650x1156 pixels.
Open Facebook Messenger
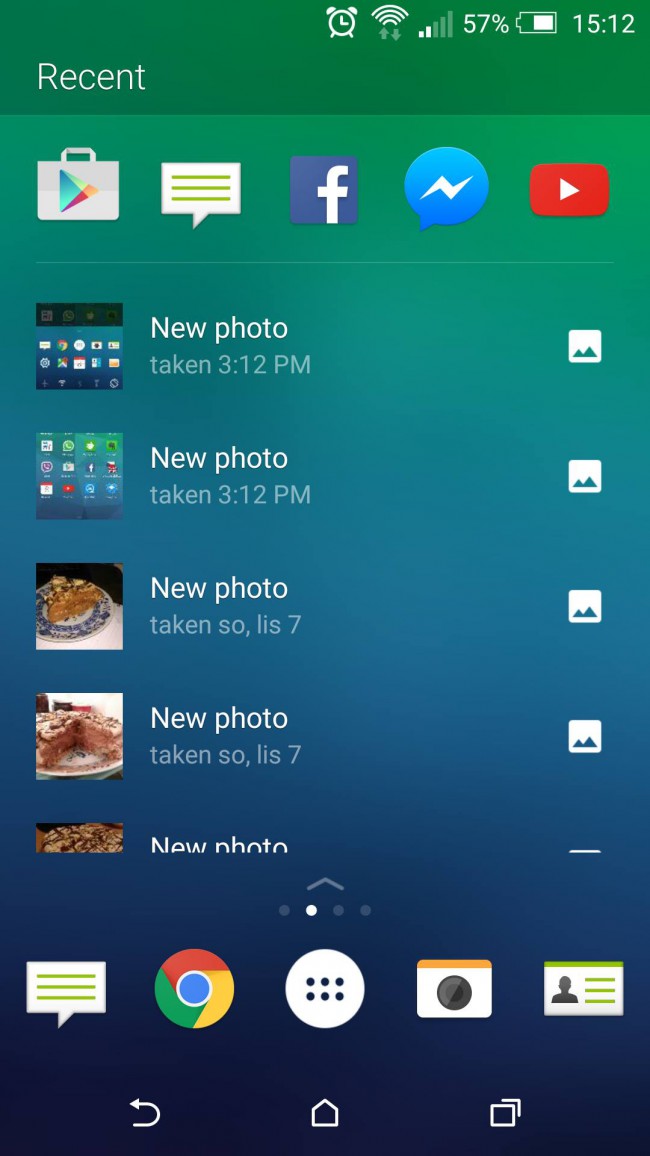(446, 188)
